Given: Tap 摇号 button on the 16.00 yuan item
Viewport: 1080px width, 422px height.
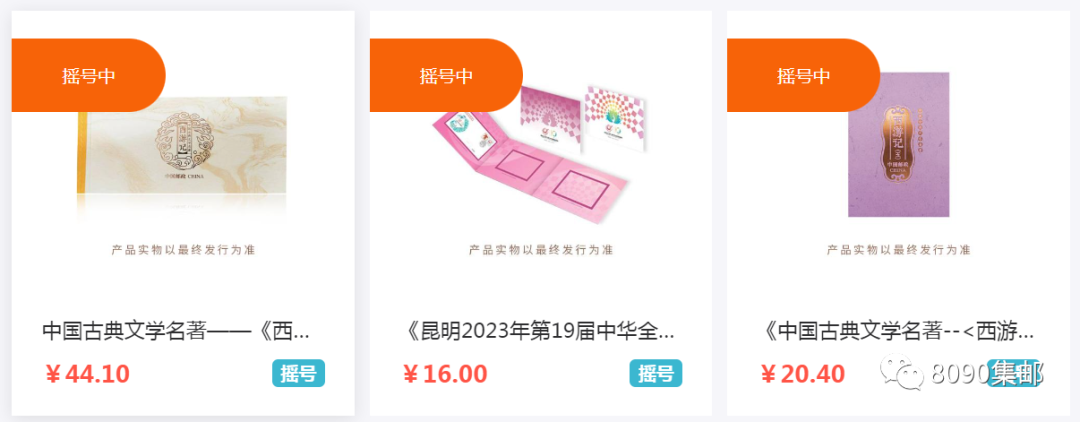Looking at the screenshot, I should coord(655,374).
